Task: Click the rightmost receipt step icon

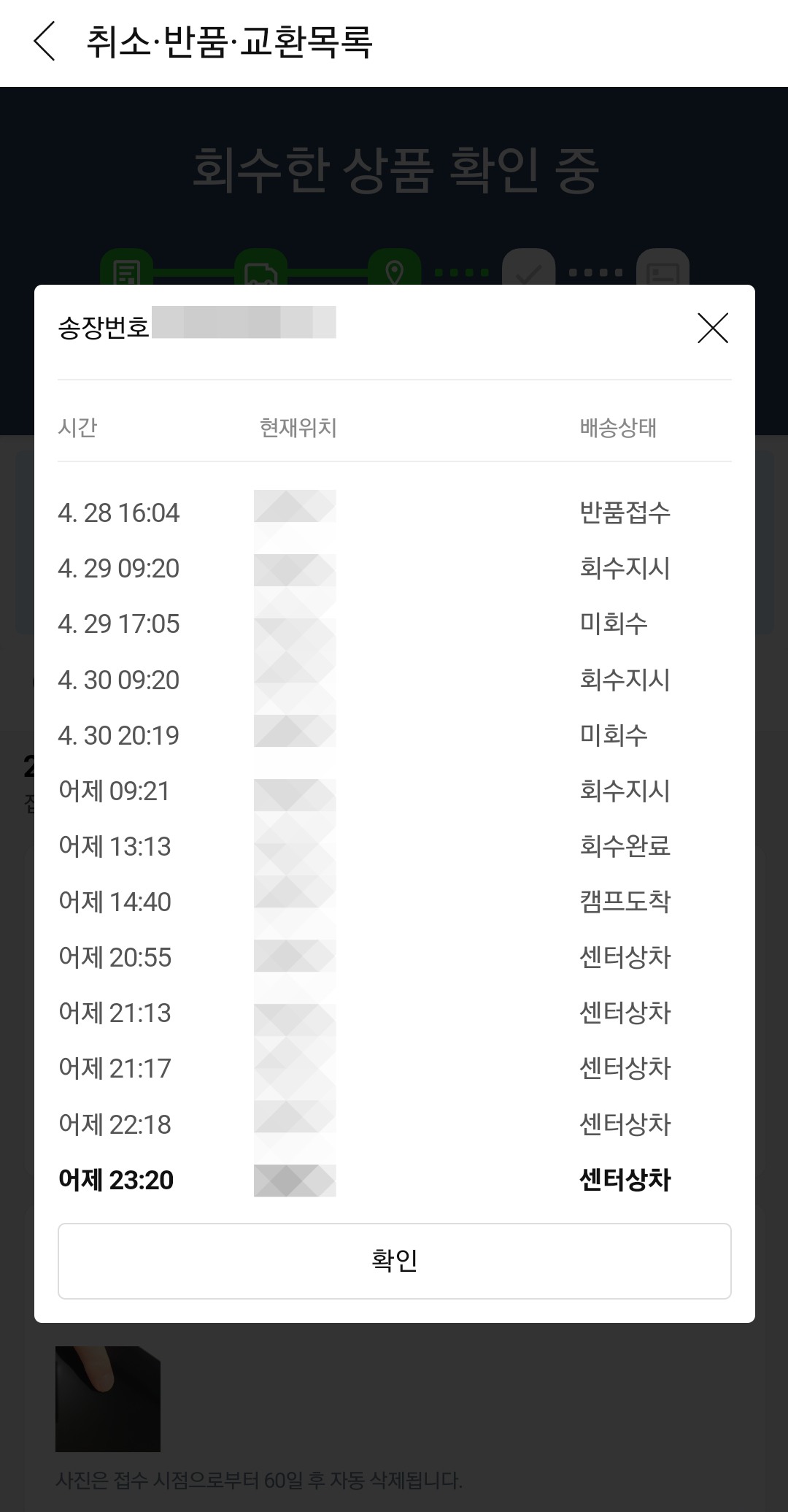Action: (x=663, y=274)
